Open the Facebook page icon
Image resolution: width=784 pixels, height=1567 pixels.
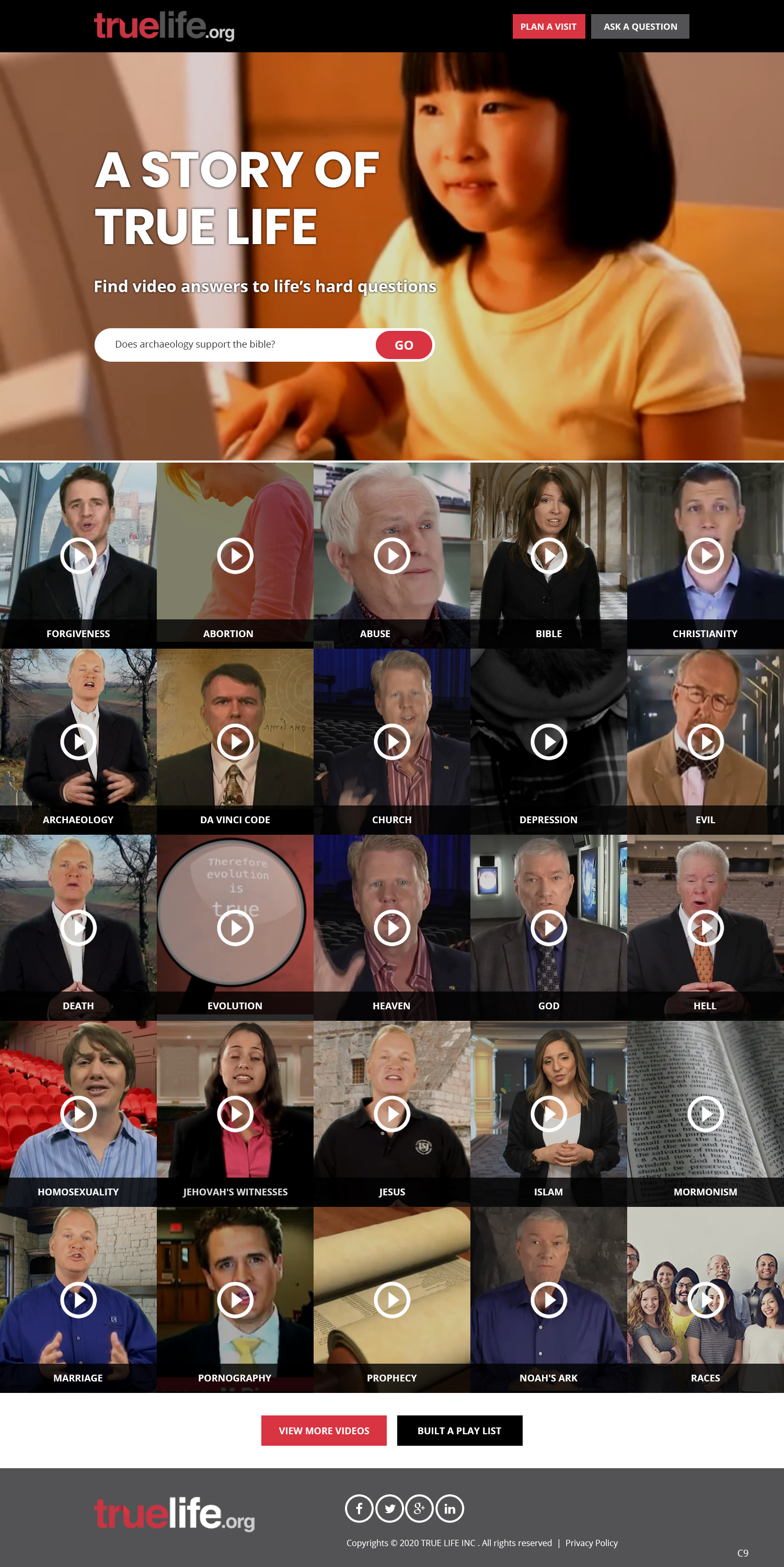coord(359,1508)
